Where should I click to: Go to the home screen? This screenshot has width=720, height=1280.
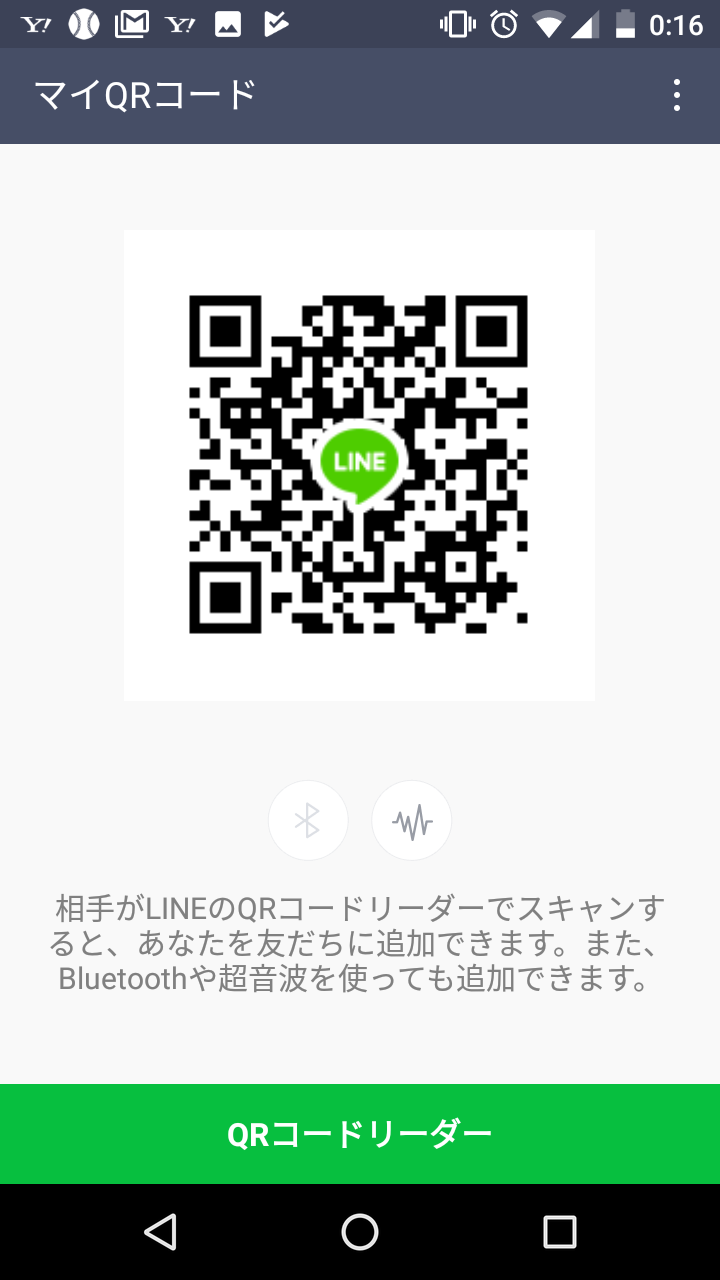click(360, 1232)
